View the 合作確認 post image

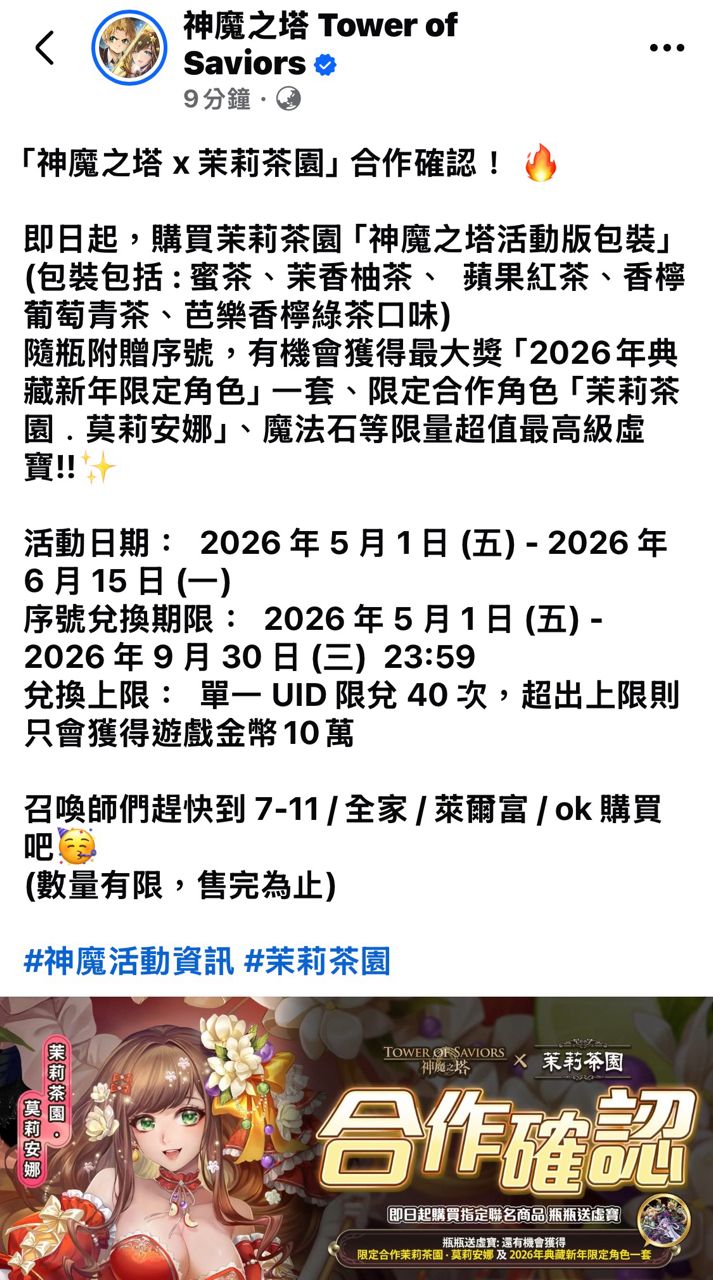click(x=356, y=1138)
